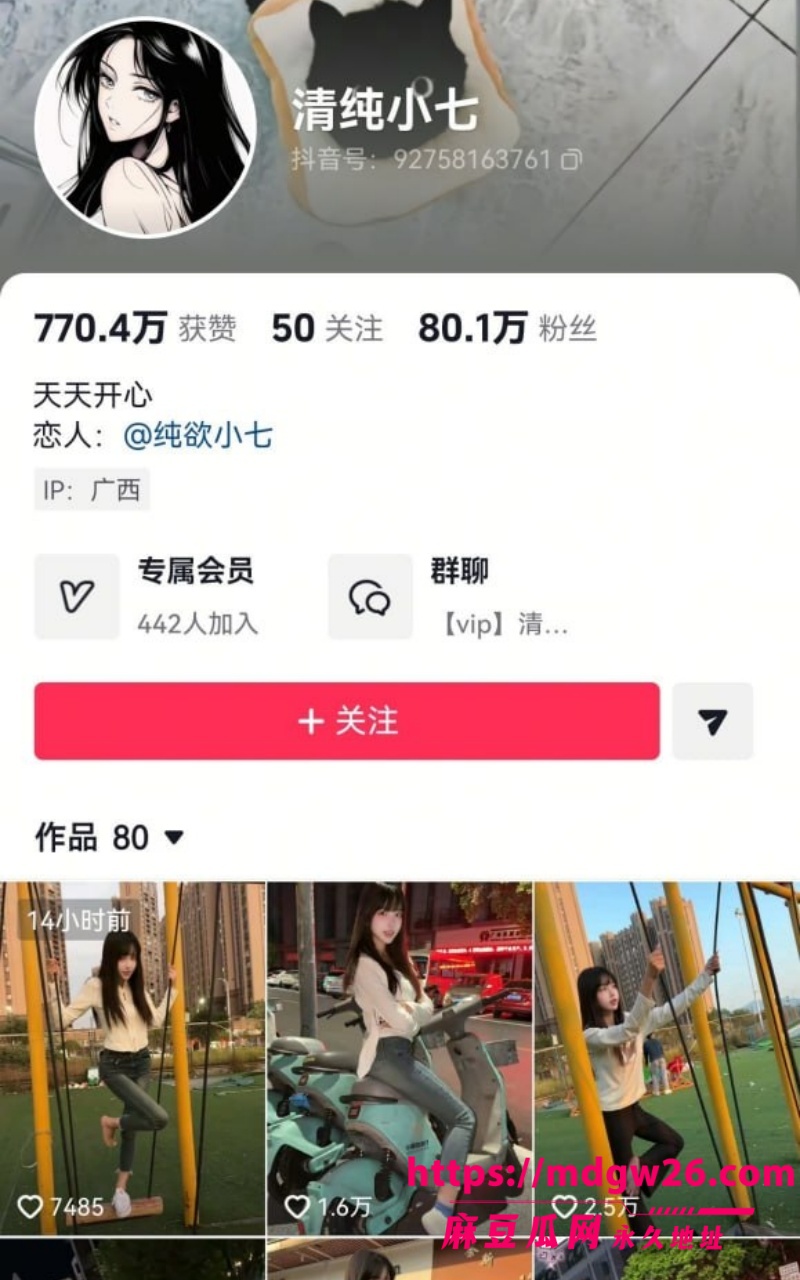Open the video with 2.5万 likes
The width and height of the screenshot is (800, 1280).
667,1058
